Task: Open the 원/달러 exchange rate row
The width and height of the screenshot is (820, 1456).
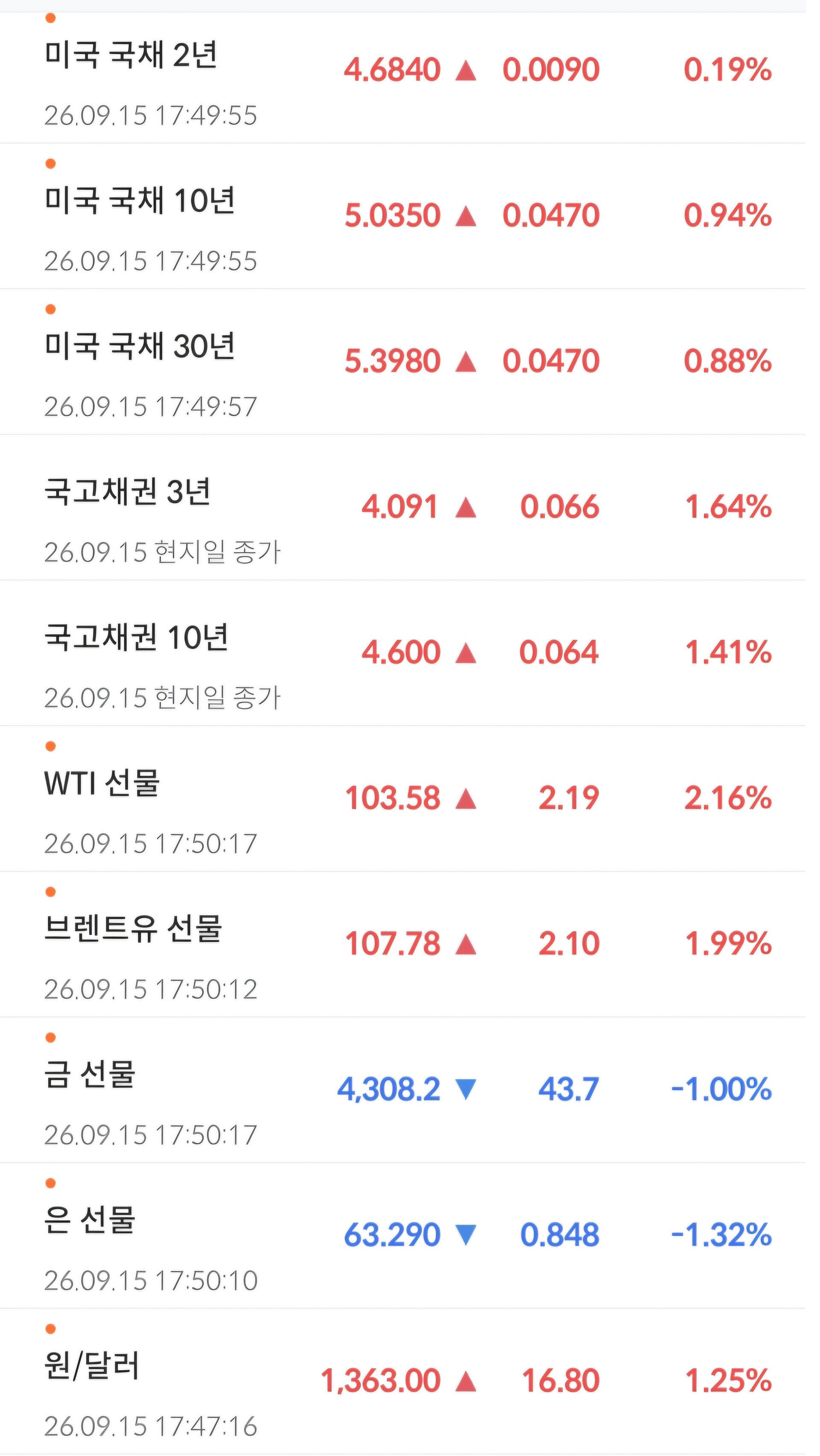Action: pyautogui.click(x=403, y=1381)
